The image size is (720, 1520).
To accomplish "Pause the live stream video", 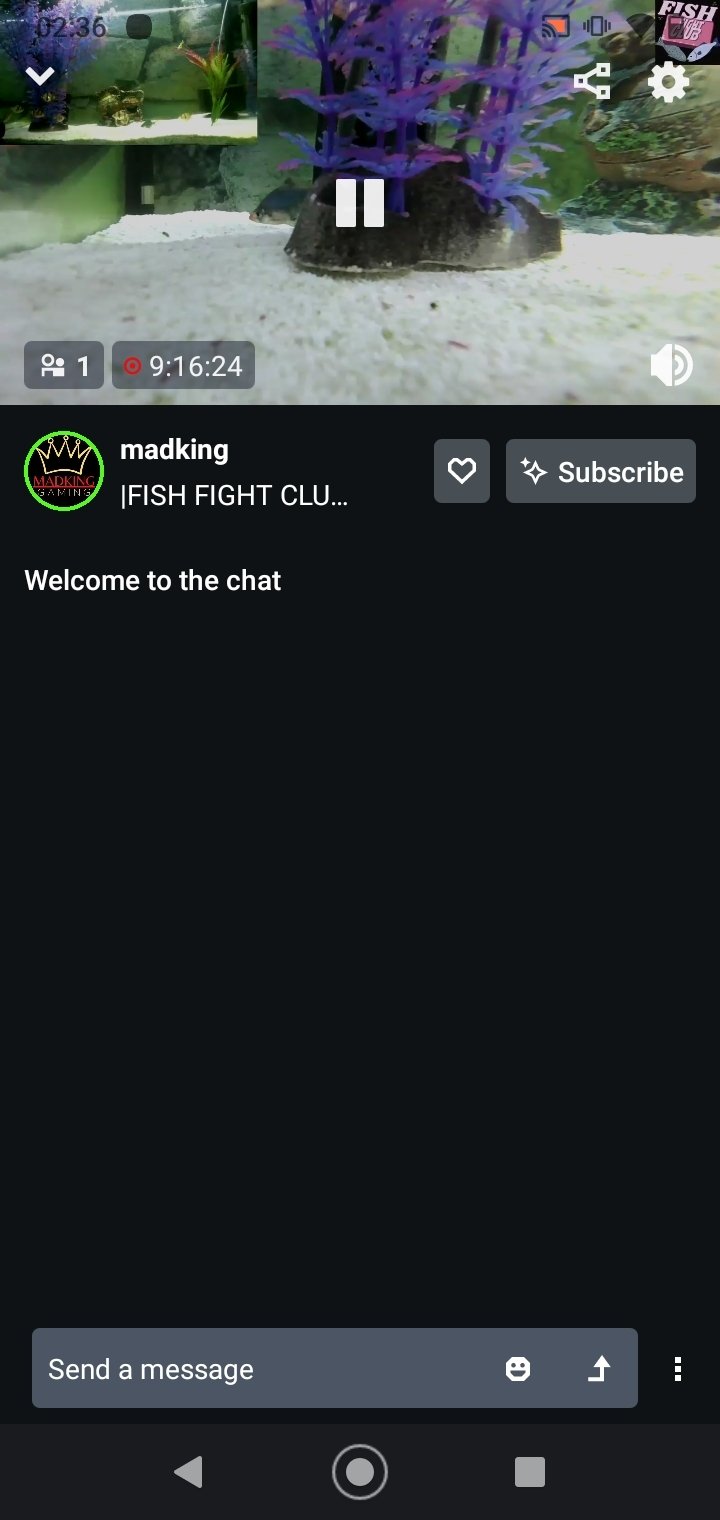I will (360, 203).
